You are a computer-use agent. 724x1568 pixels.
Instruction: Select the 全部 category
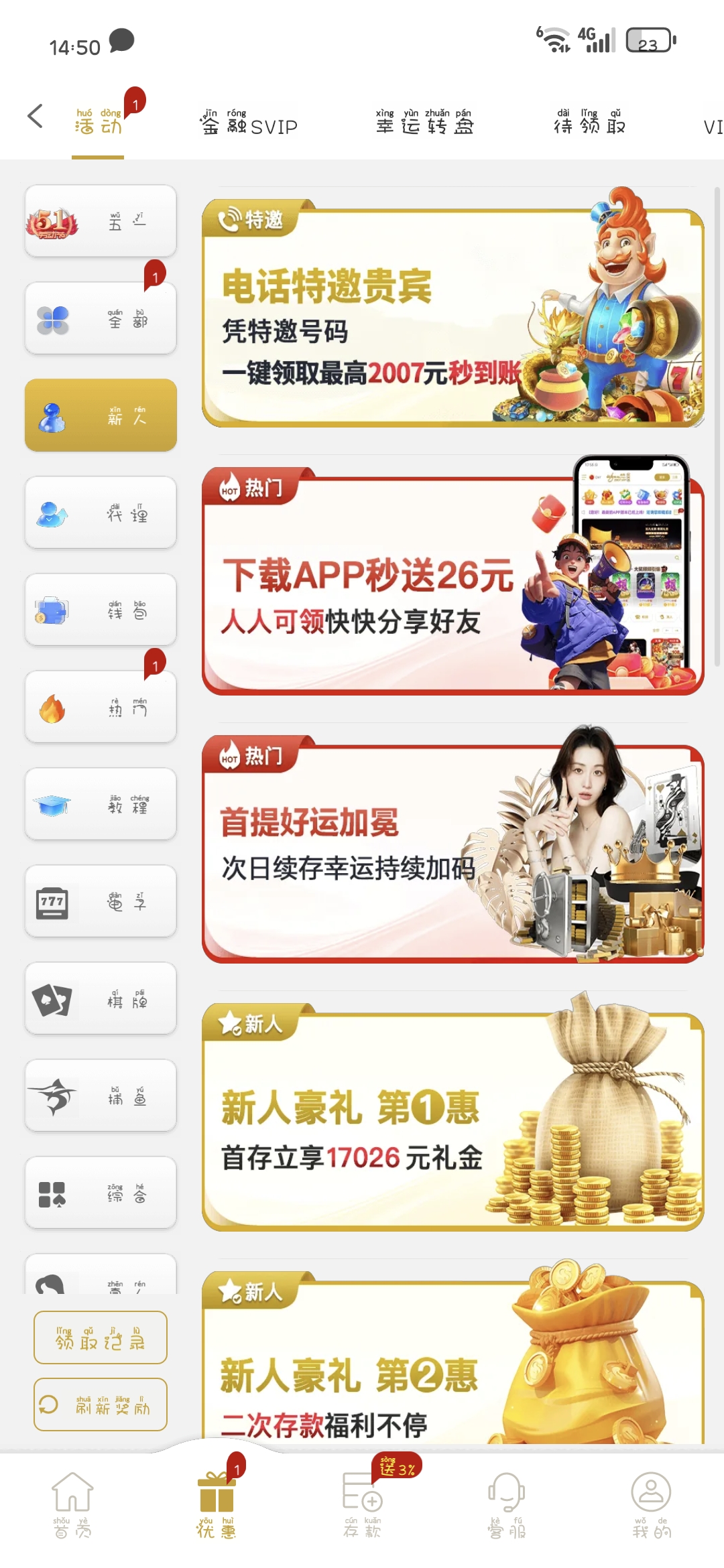pos(101,318)
